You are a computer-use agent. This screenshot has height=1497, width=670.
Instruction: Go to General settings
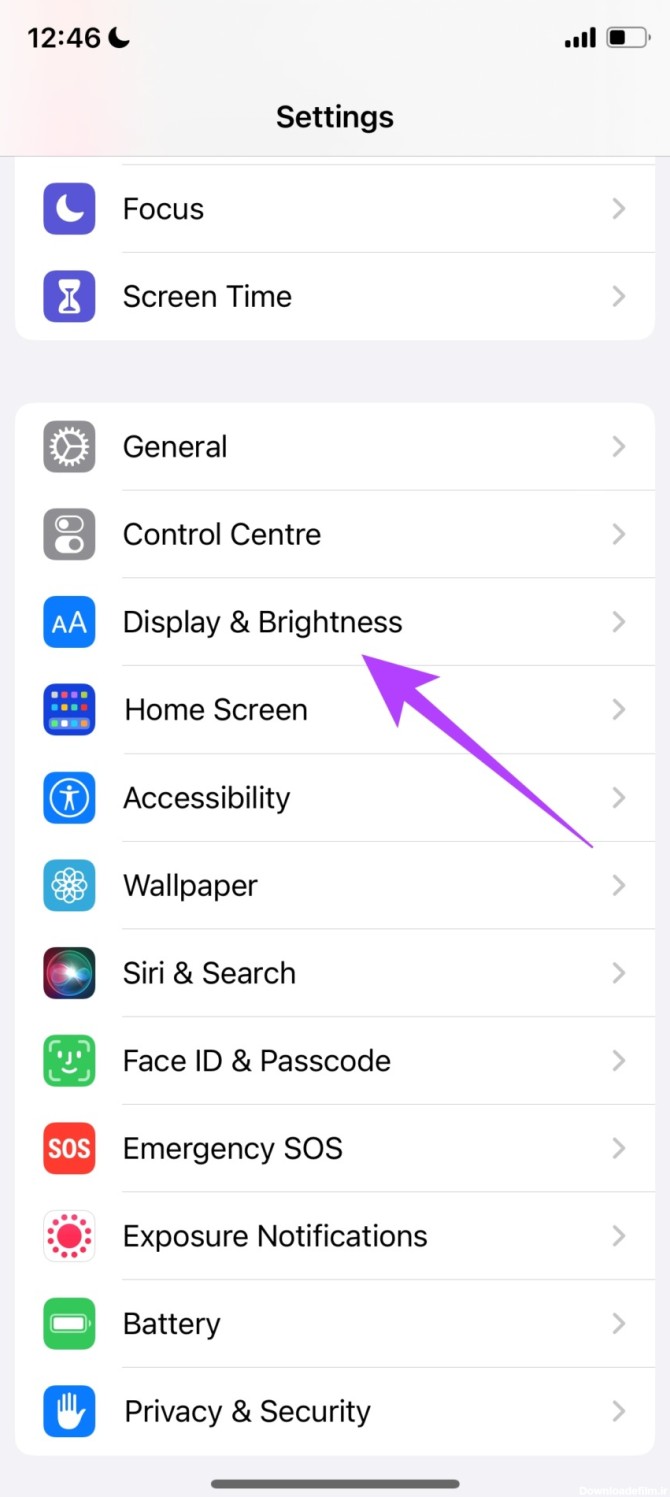coord(335,446)
